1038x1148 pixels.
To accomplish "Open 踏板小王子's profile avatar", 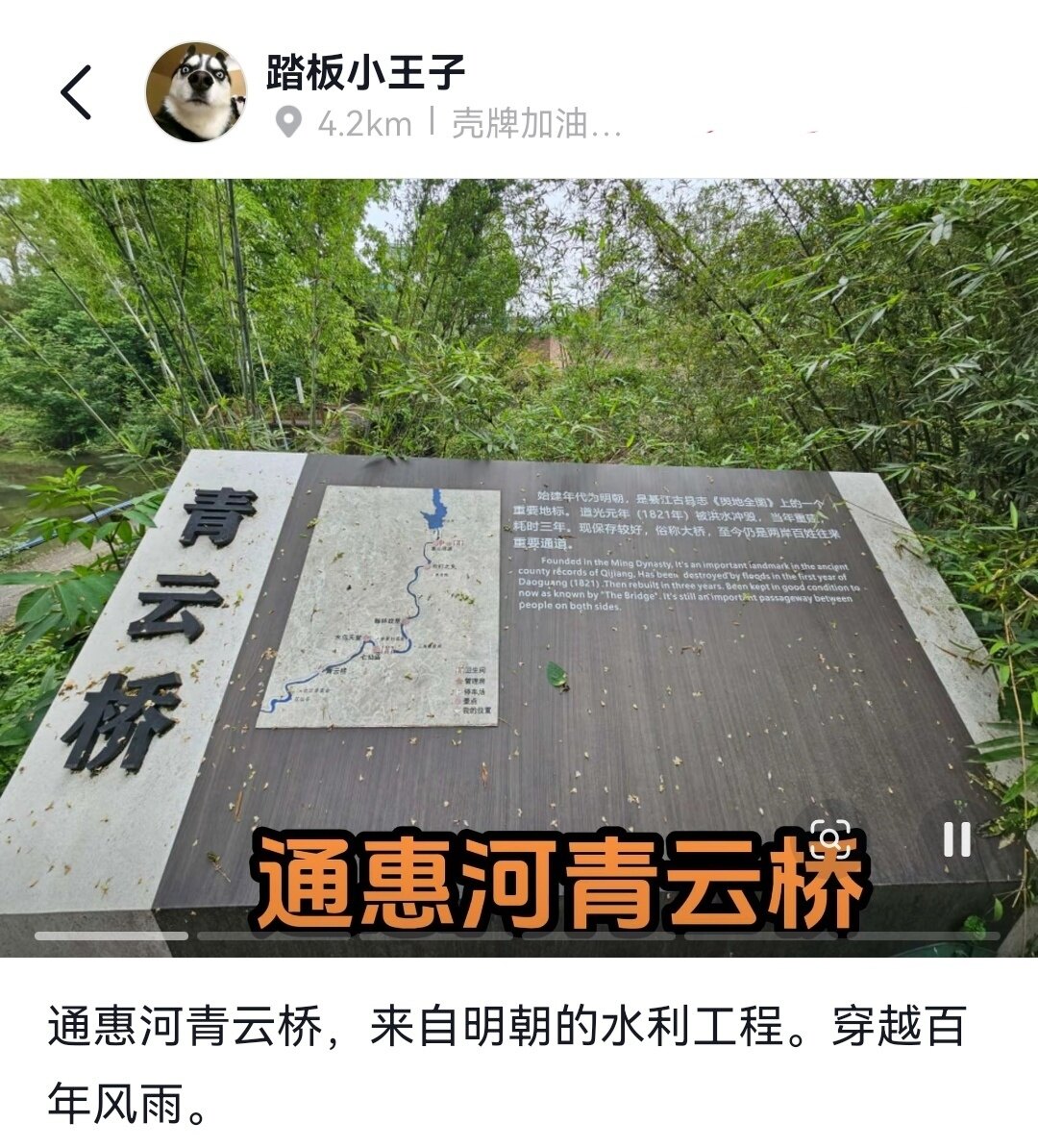I will pos(196,92).
